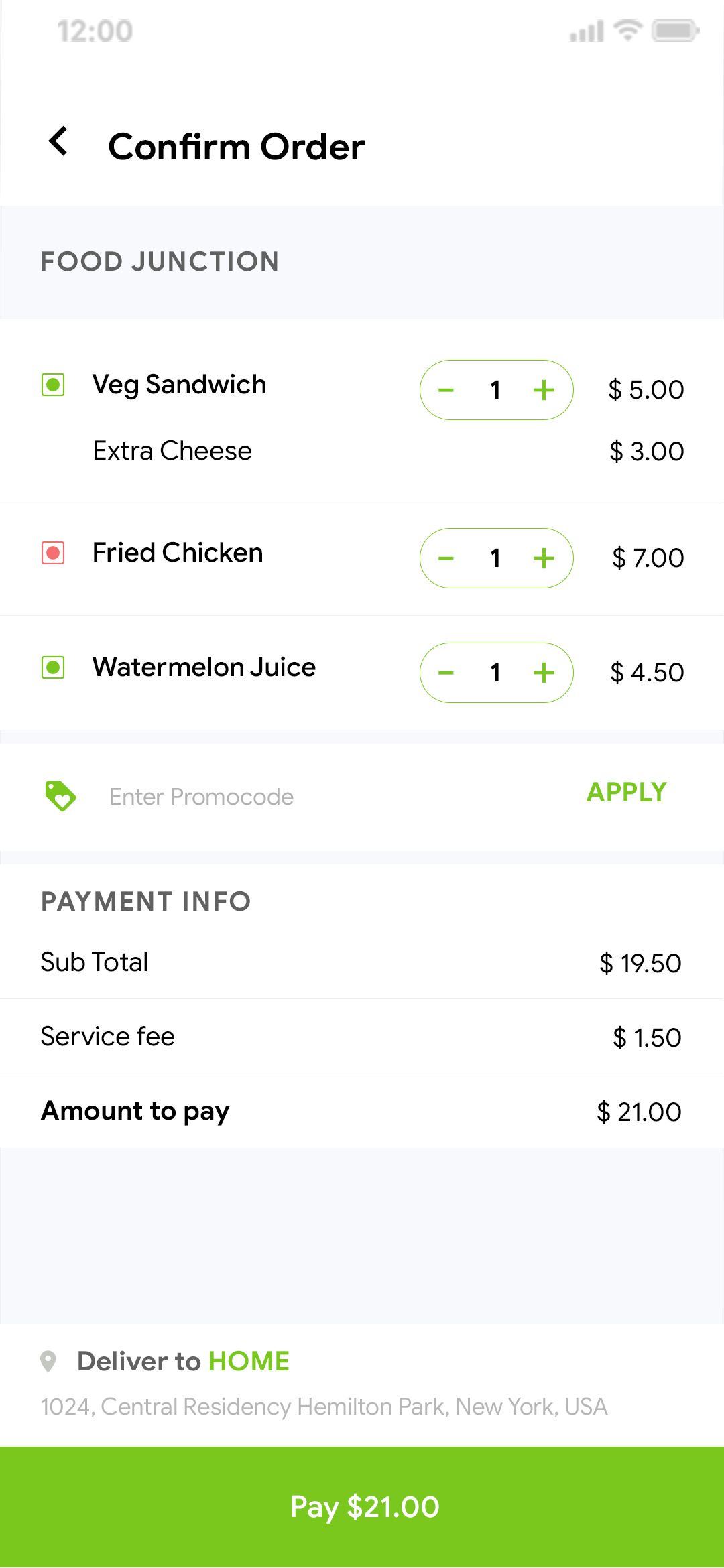
Task: Decrease the Veg Sandwich quantity
Action: (446, 390)
